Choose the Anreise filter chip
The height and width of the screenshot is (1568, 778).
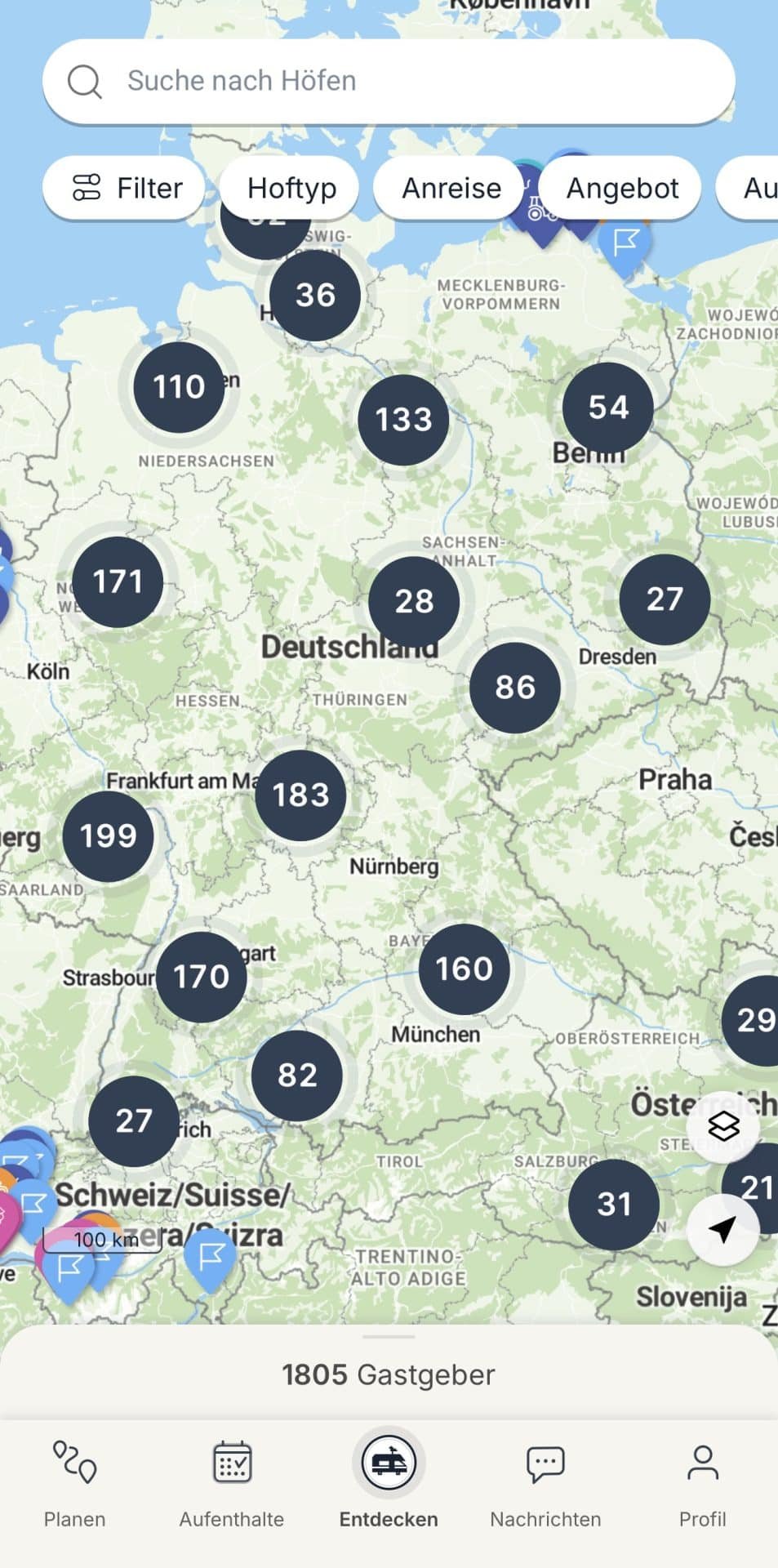tap(450, 188)
